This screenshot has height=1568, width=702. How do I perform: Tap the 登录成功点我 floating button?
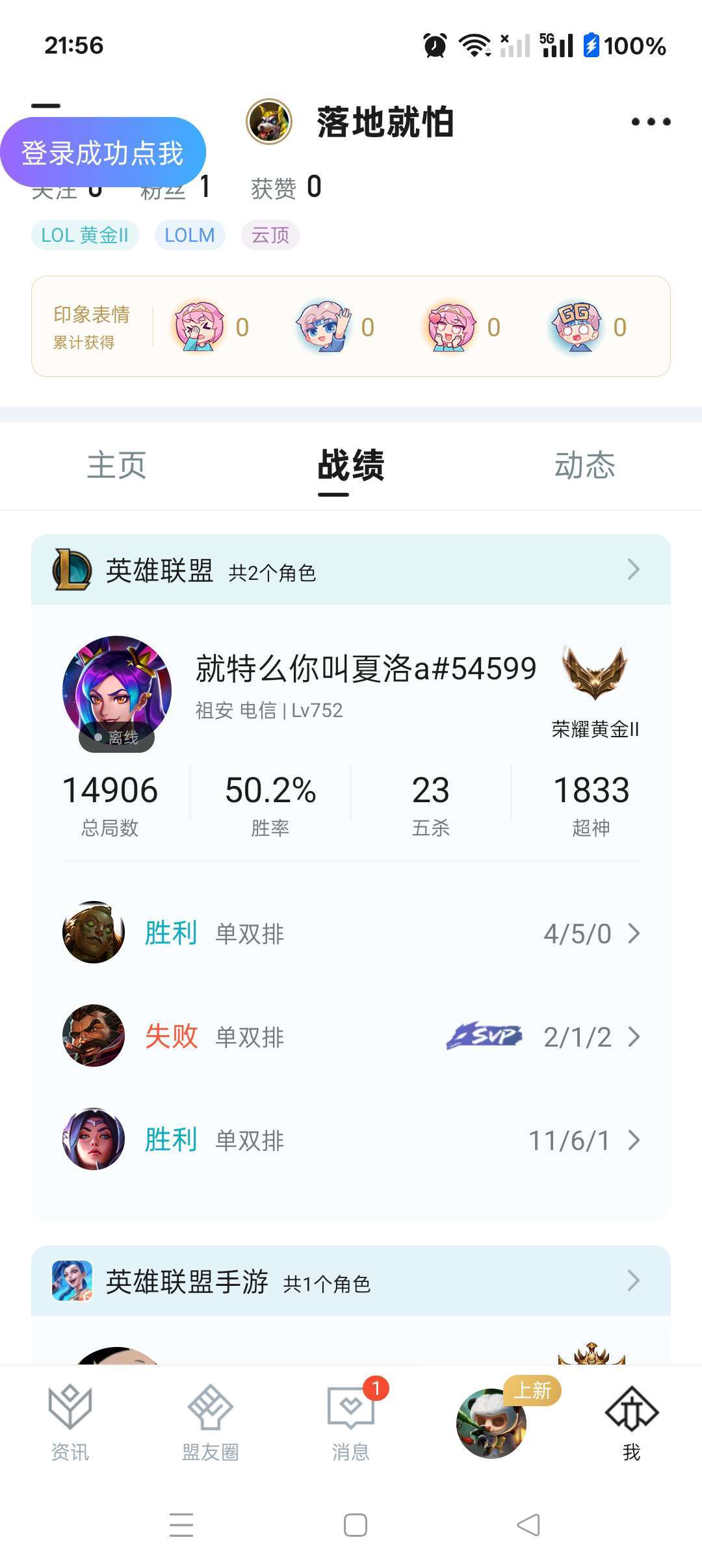tap(103, 153)
